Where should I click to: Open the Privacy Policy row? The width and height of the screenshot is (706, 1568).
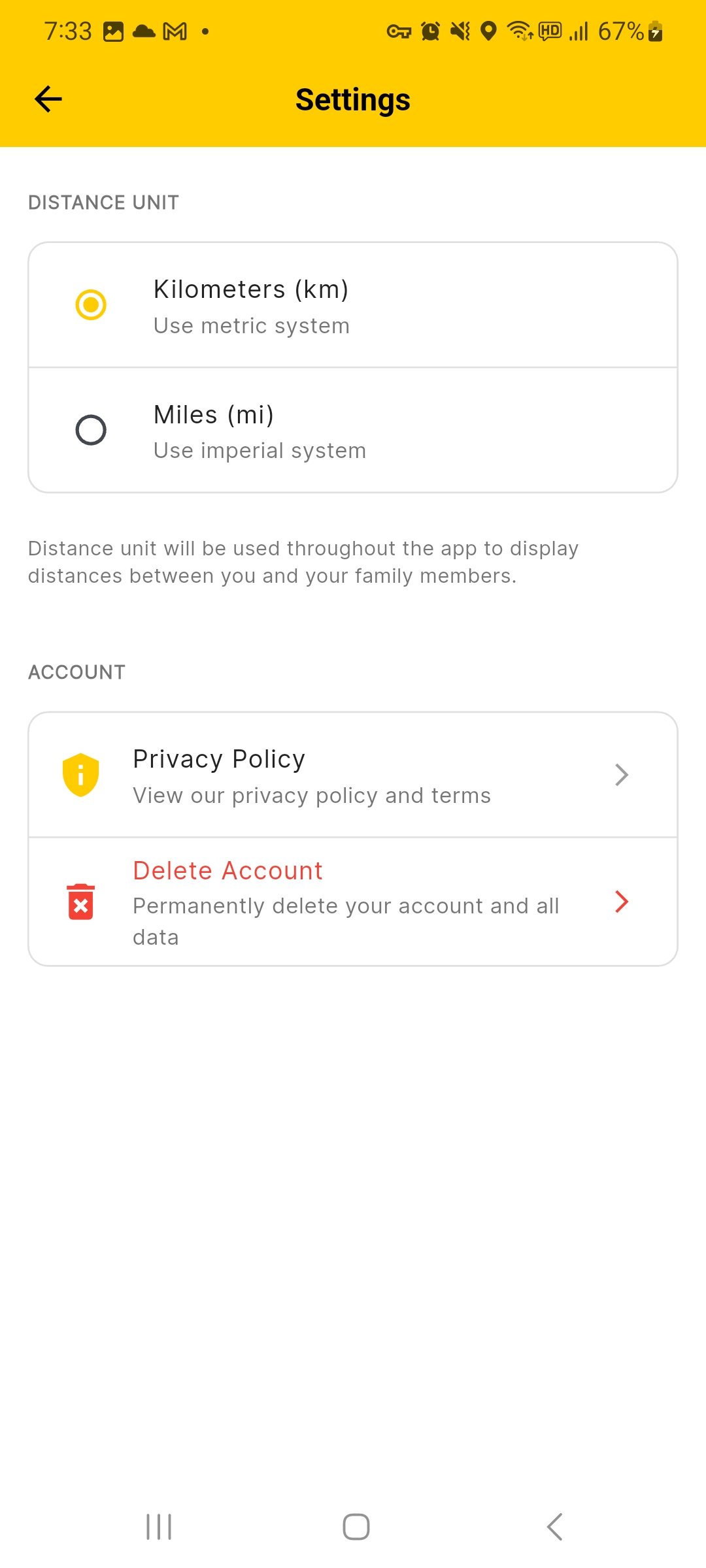click(x=353, y=775)
